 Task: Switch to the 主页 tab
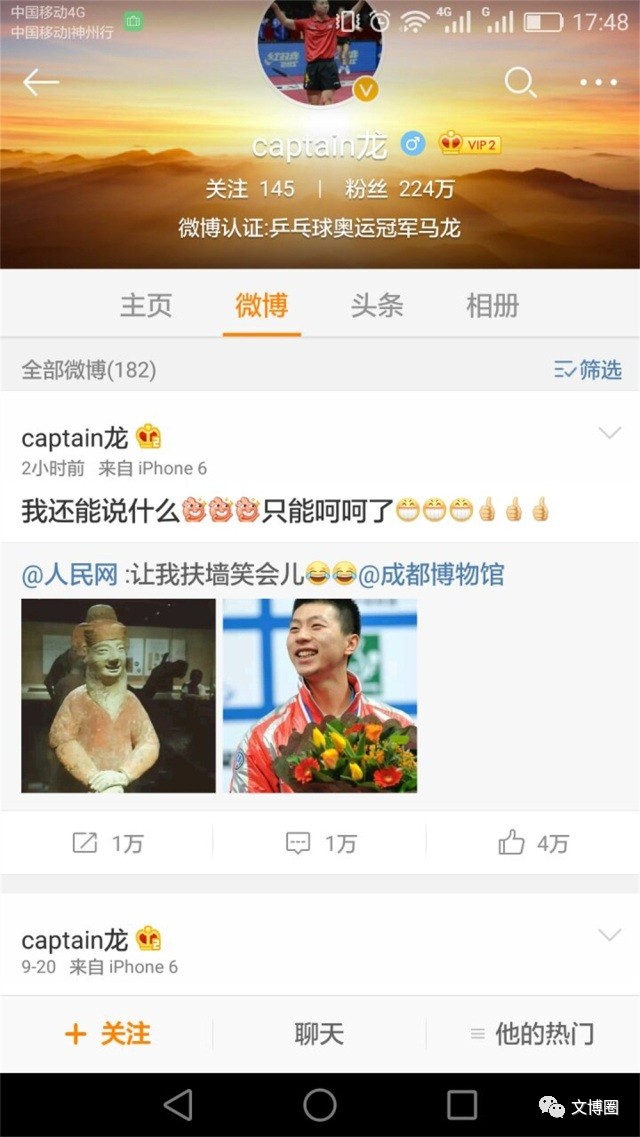(146, 305)
